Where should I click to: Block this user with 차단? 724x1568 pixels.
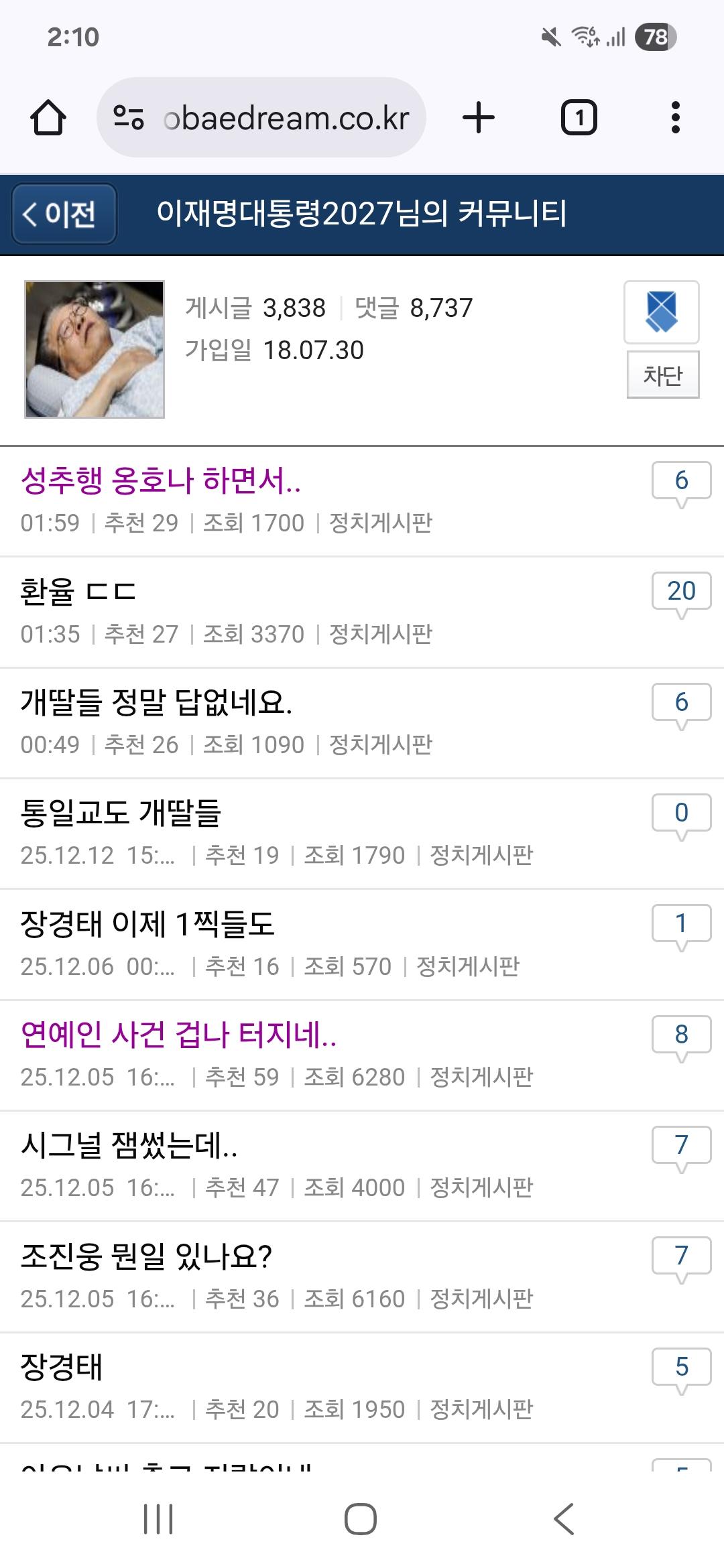[662, 375]
